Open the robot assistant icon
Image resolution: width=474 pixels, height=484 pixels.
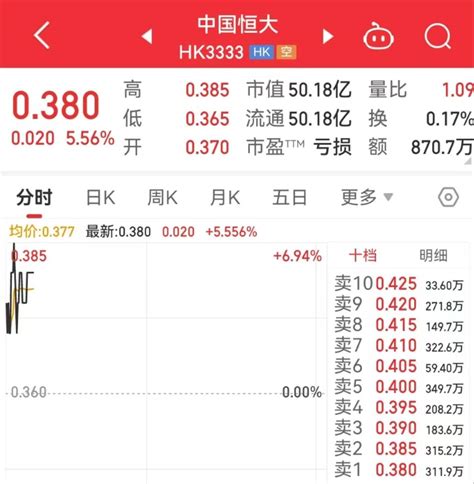pos(378,36)
